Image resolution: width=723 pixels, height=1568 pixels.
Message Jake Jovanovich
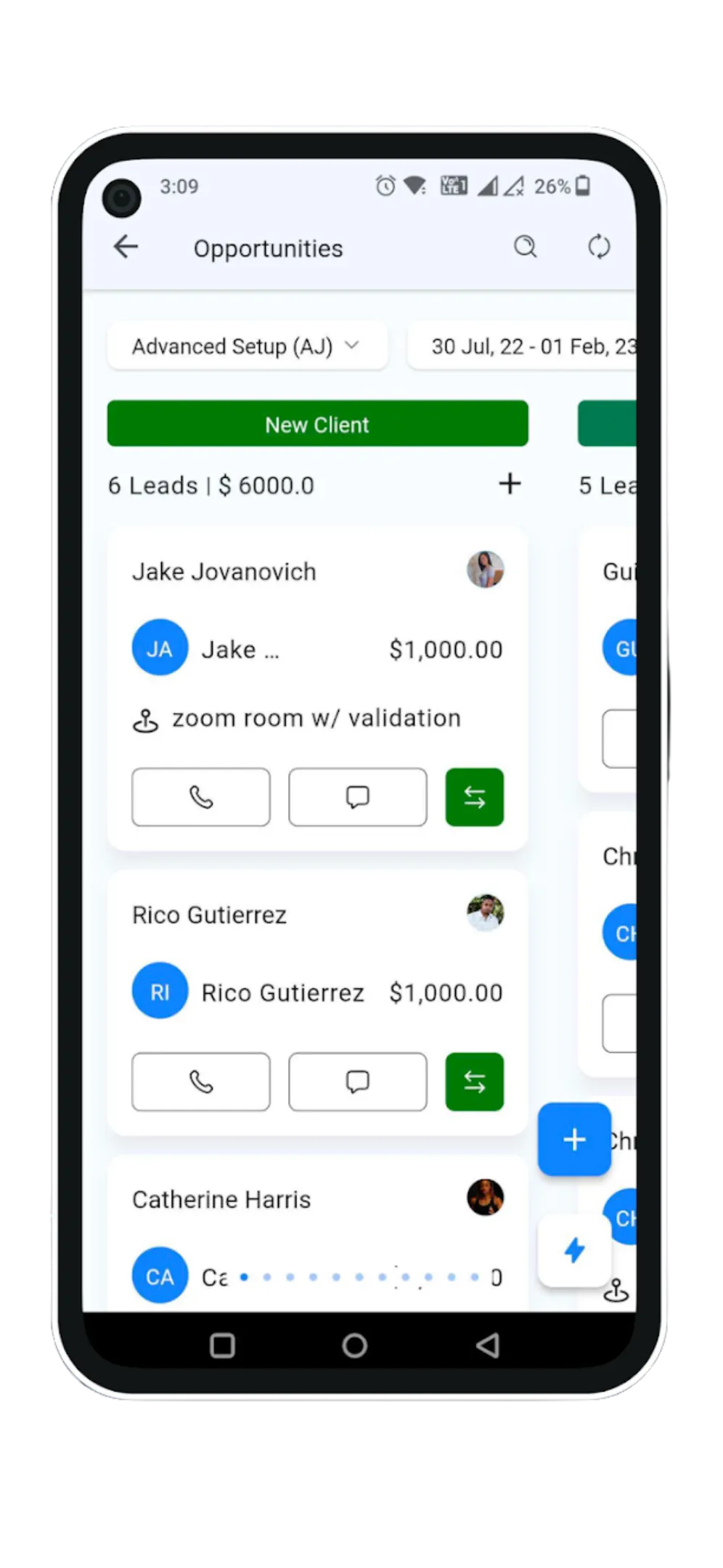(x=358, y=797)
